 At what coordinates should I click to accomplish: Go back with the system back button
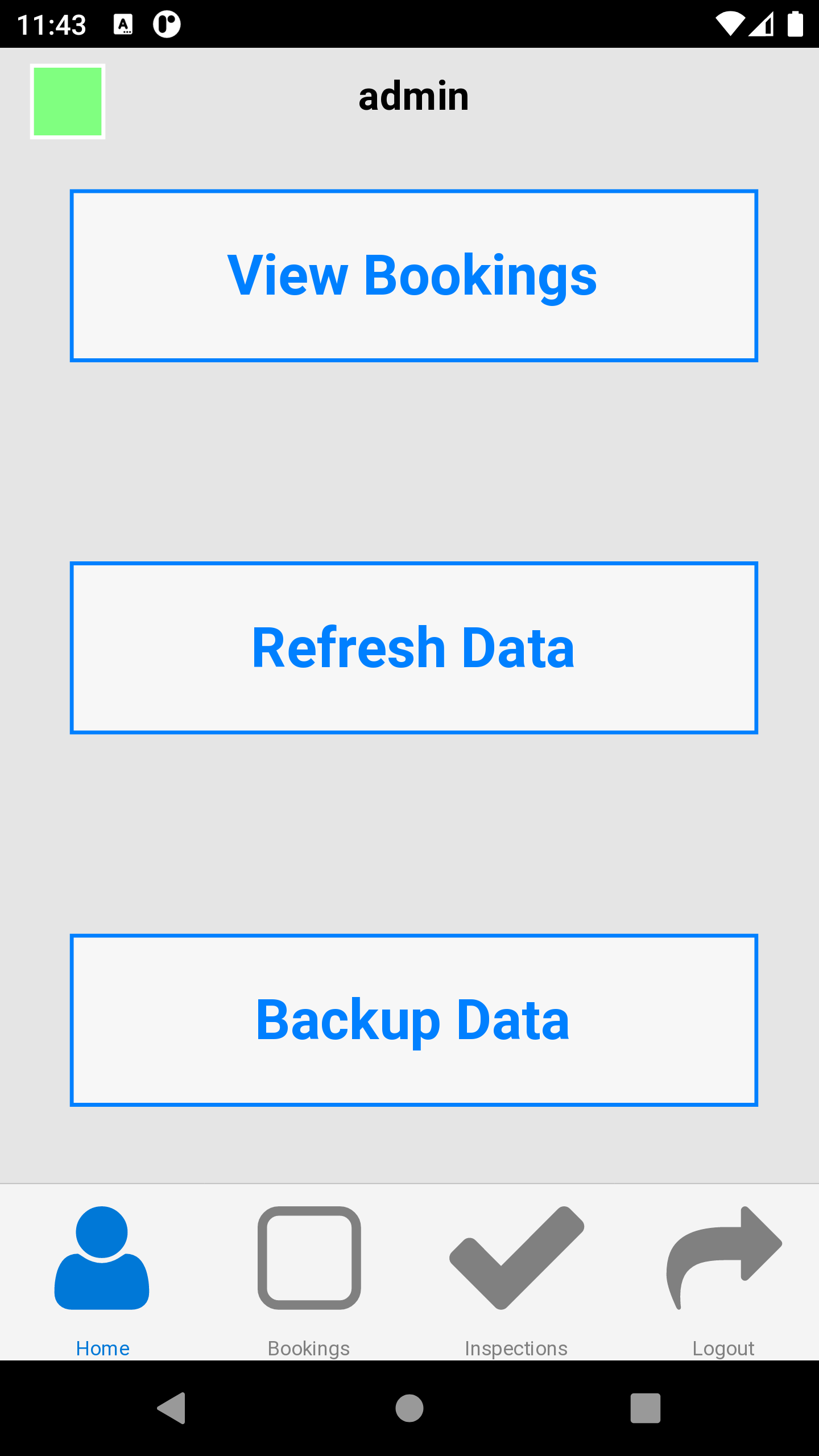172,1408
